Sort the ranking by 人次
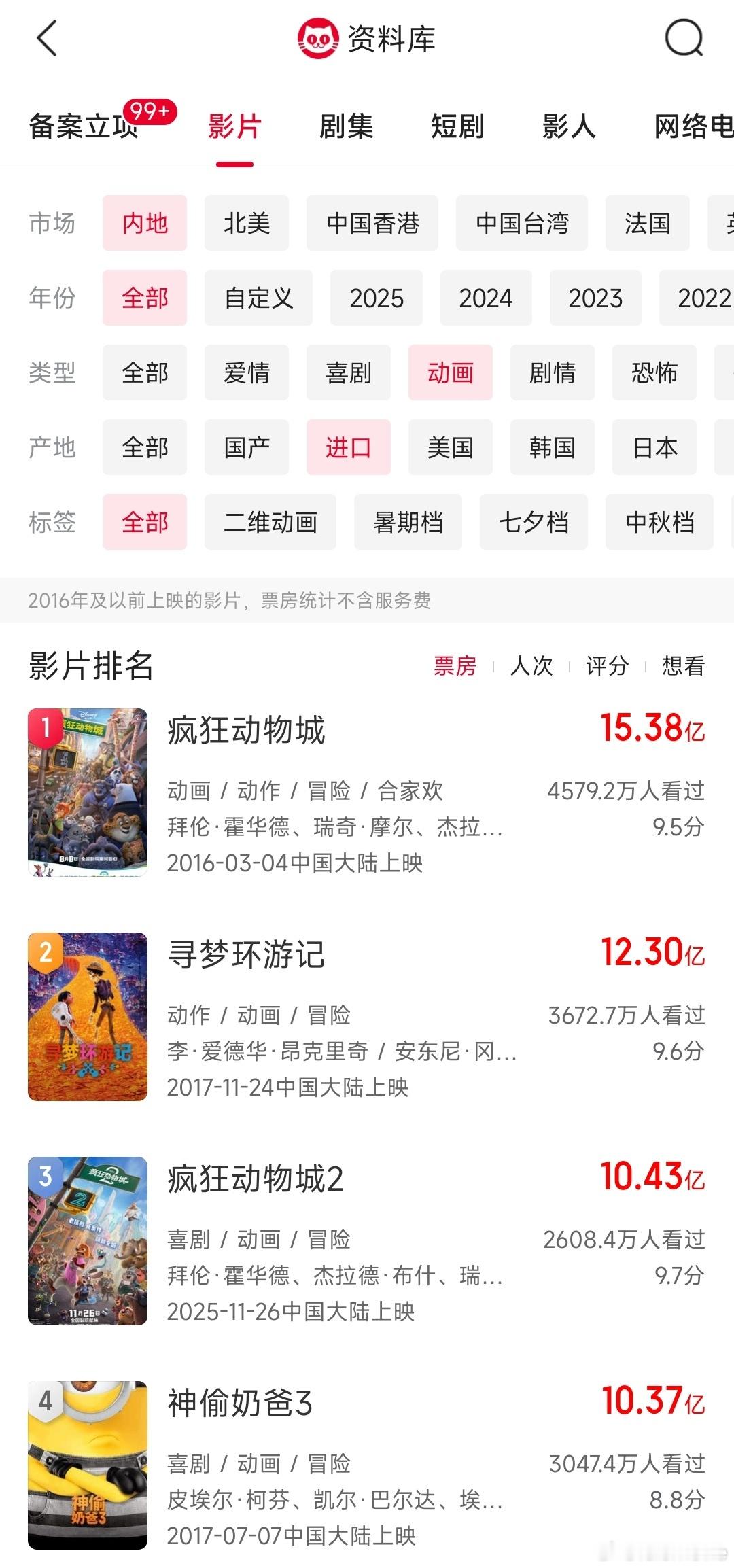Viewport: 734px width, 1568px height. [531, 665]
